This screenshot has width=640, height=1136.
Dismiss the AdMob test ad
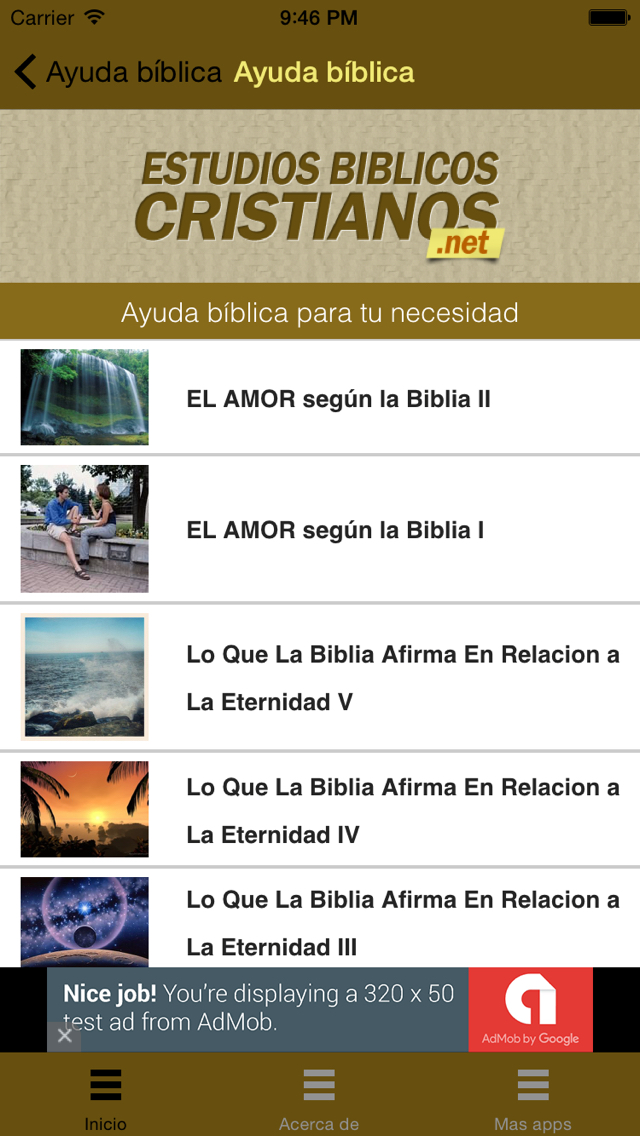(x=65, y=1036)
